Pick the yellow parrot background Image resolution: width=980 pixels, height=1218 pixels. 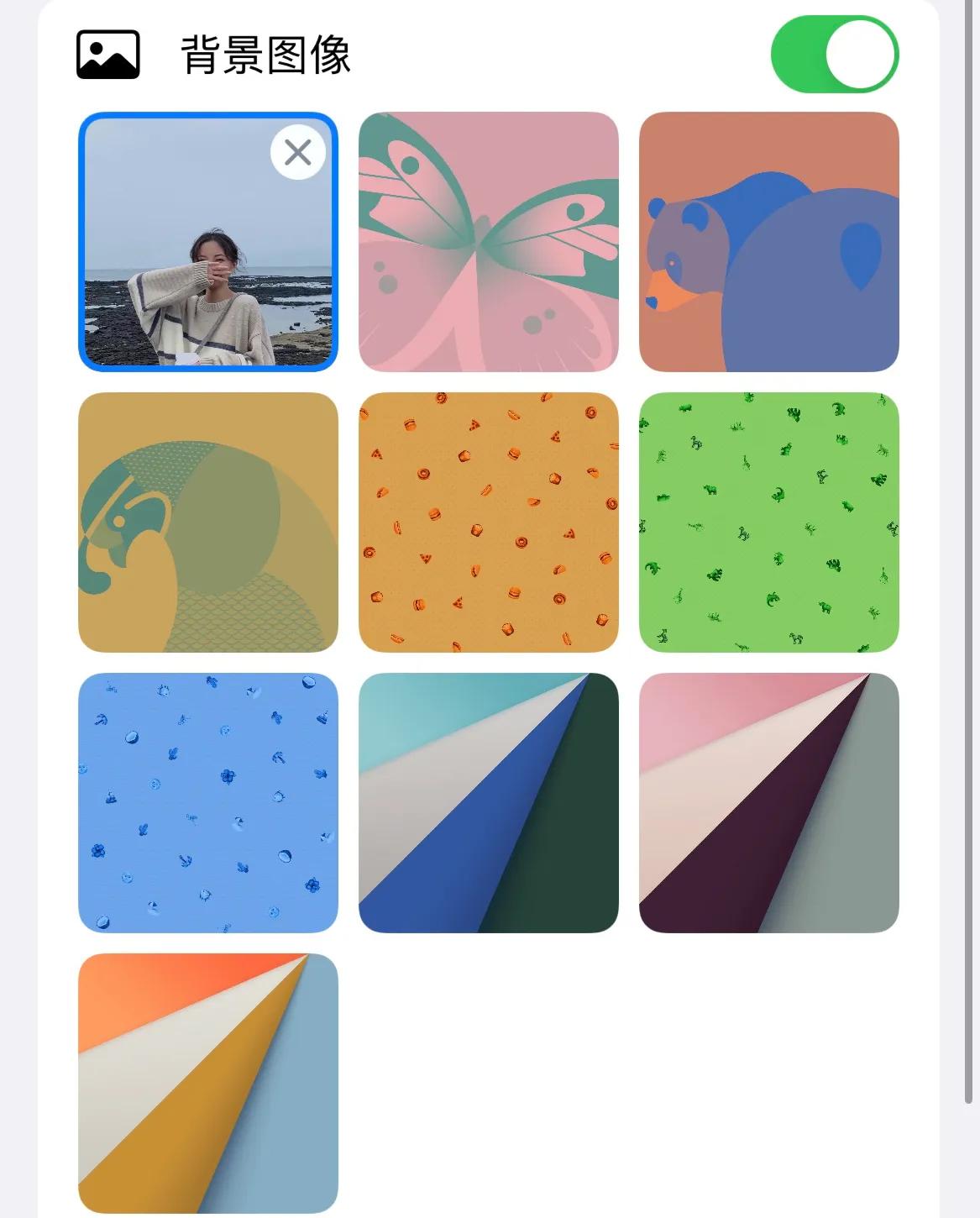pyautogui.click(x=207, y=522)
